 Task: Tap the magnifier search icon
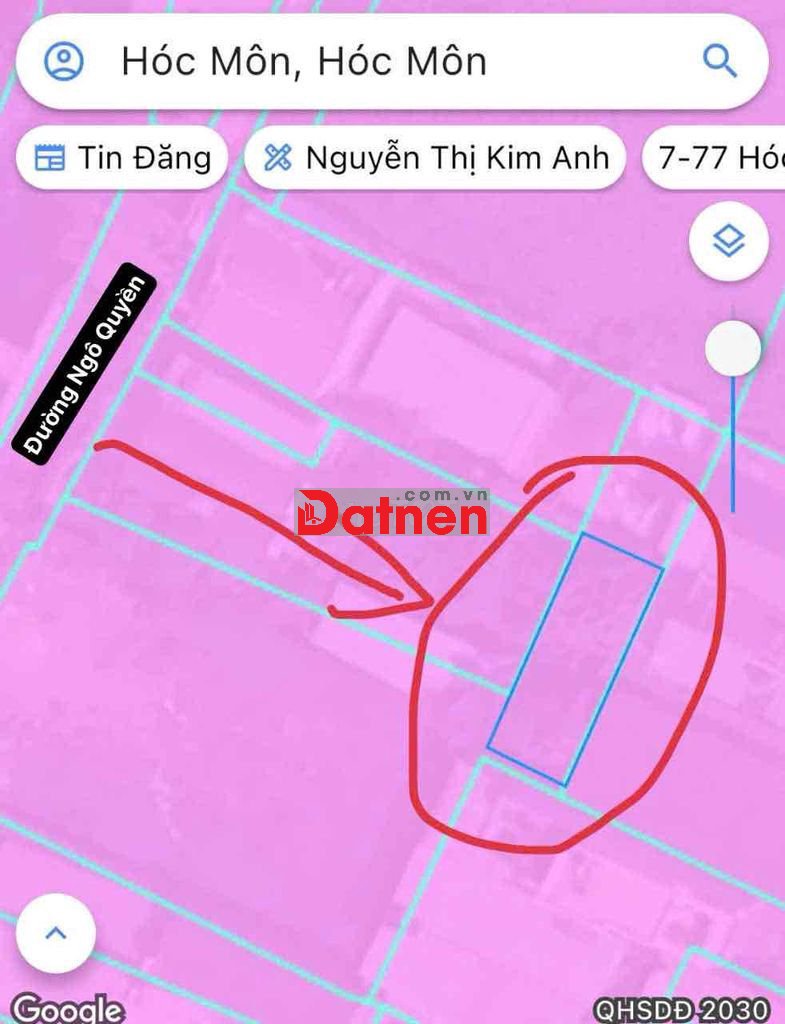720,60
